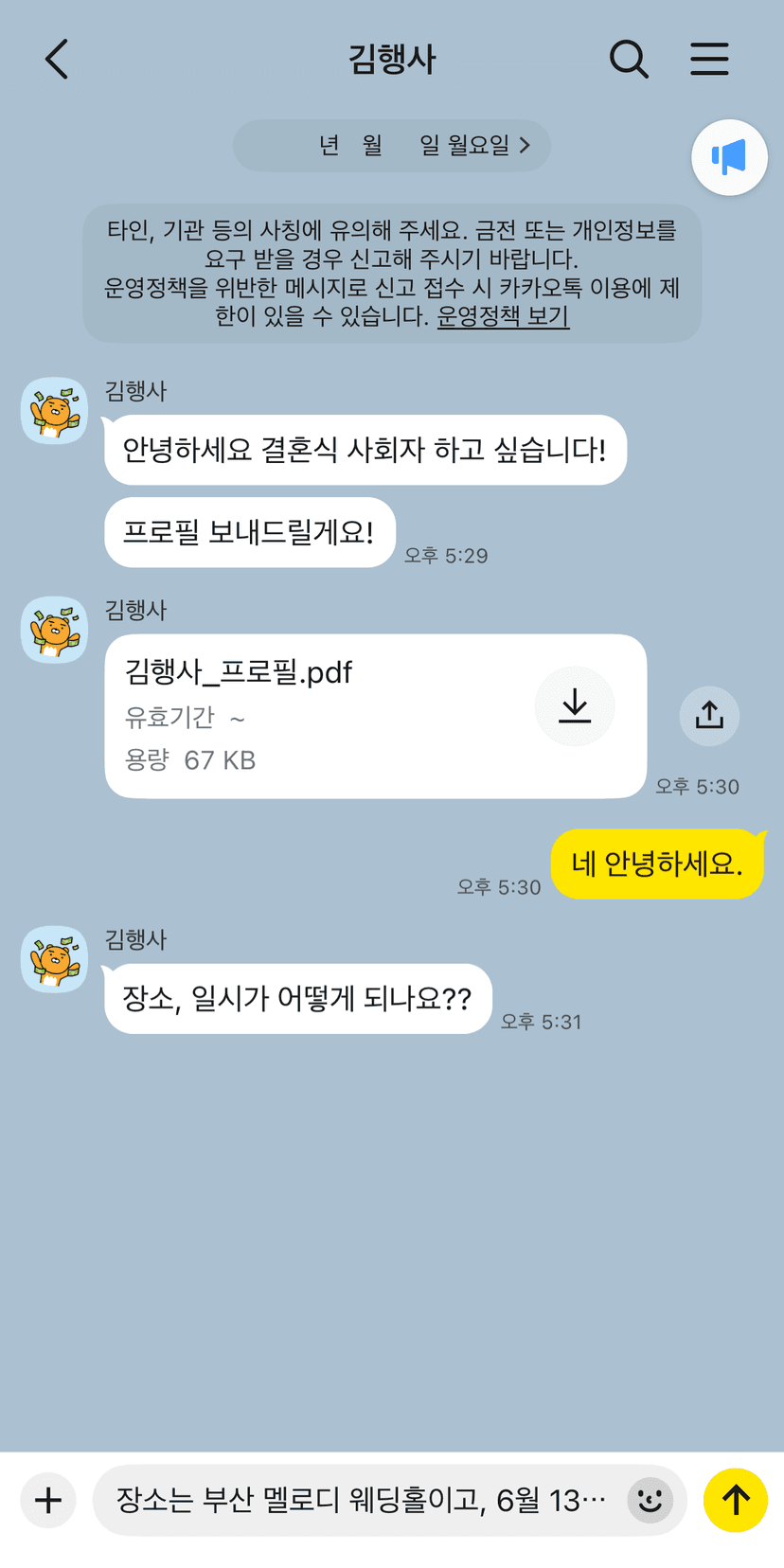
Task: Tap the 김행사 chat title
Action: click(x=392, y=59)
